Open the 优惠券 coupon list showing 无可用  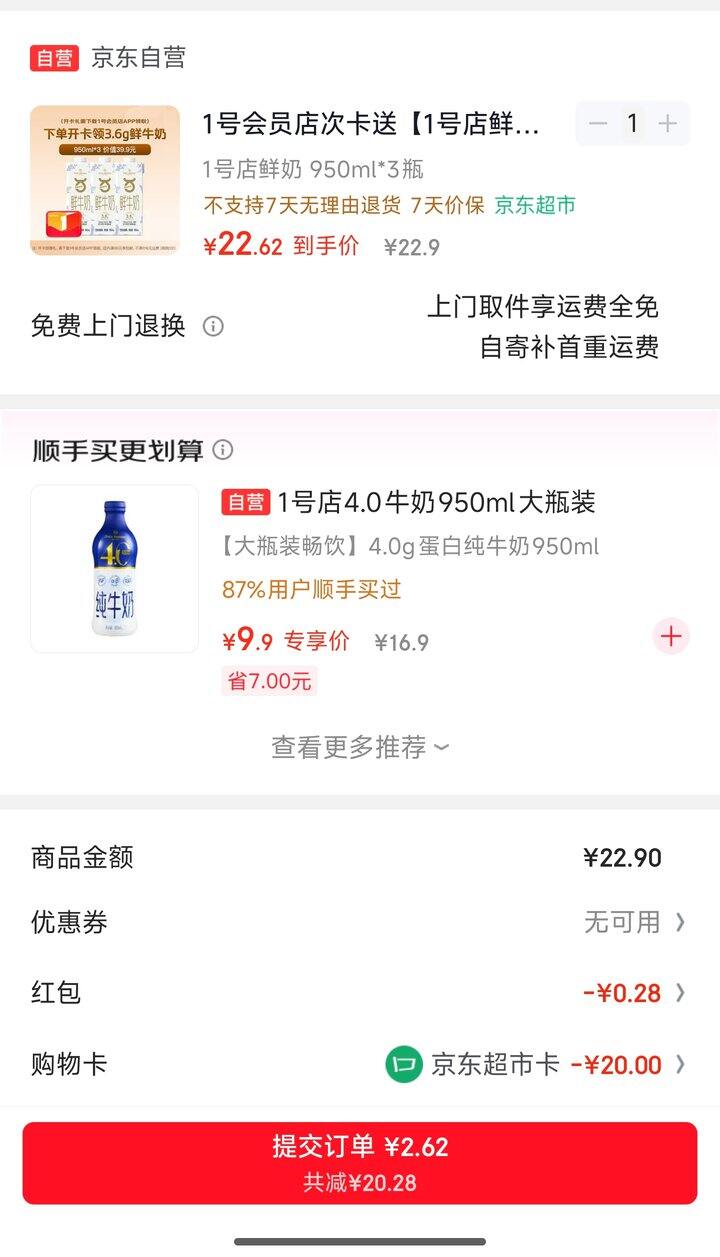tap(683, 921)
